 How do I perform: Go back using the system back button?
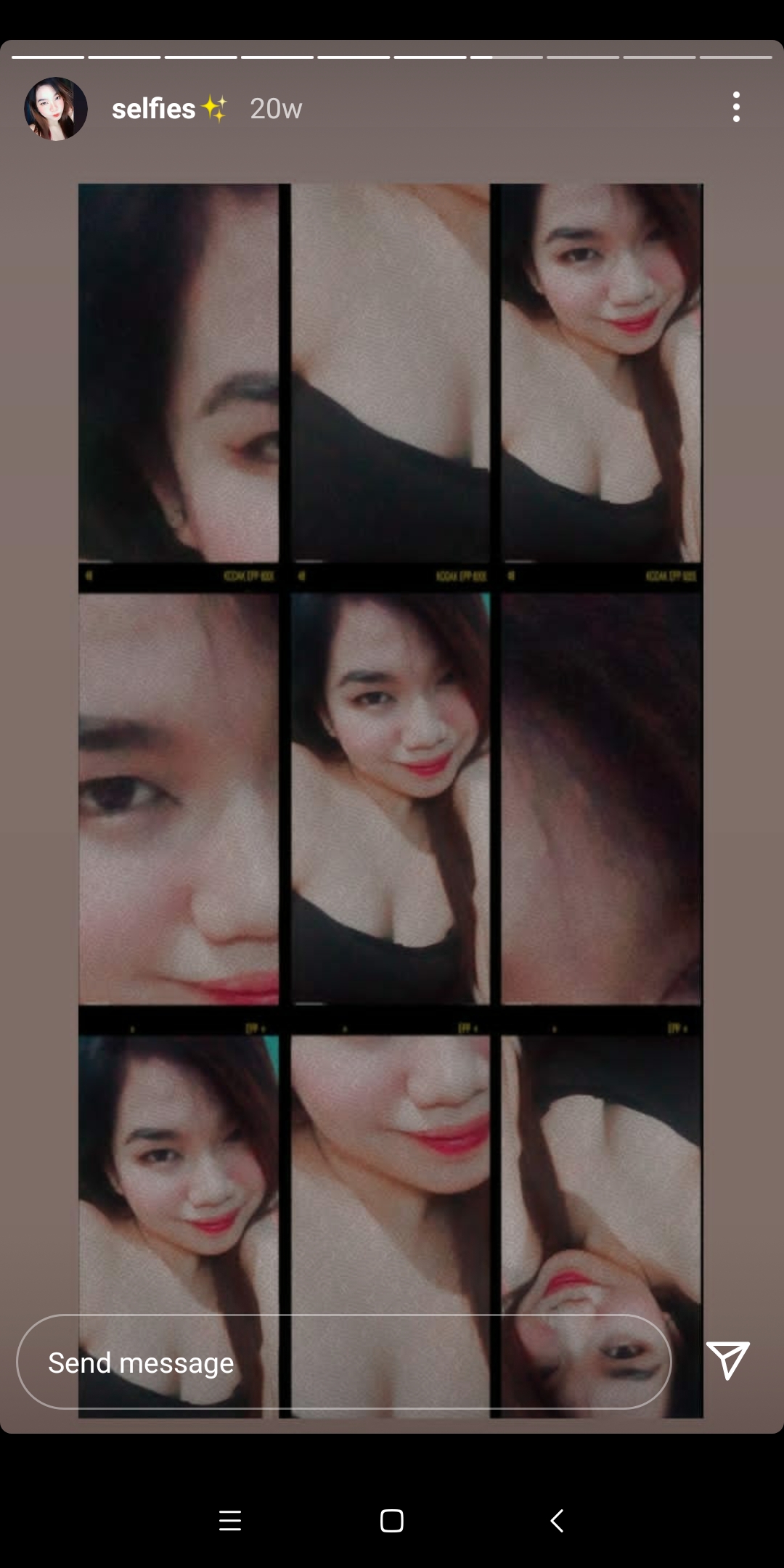[557, 1520]
